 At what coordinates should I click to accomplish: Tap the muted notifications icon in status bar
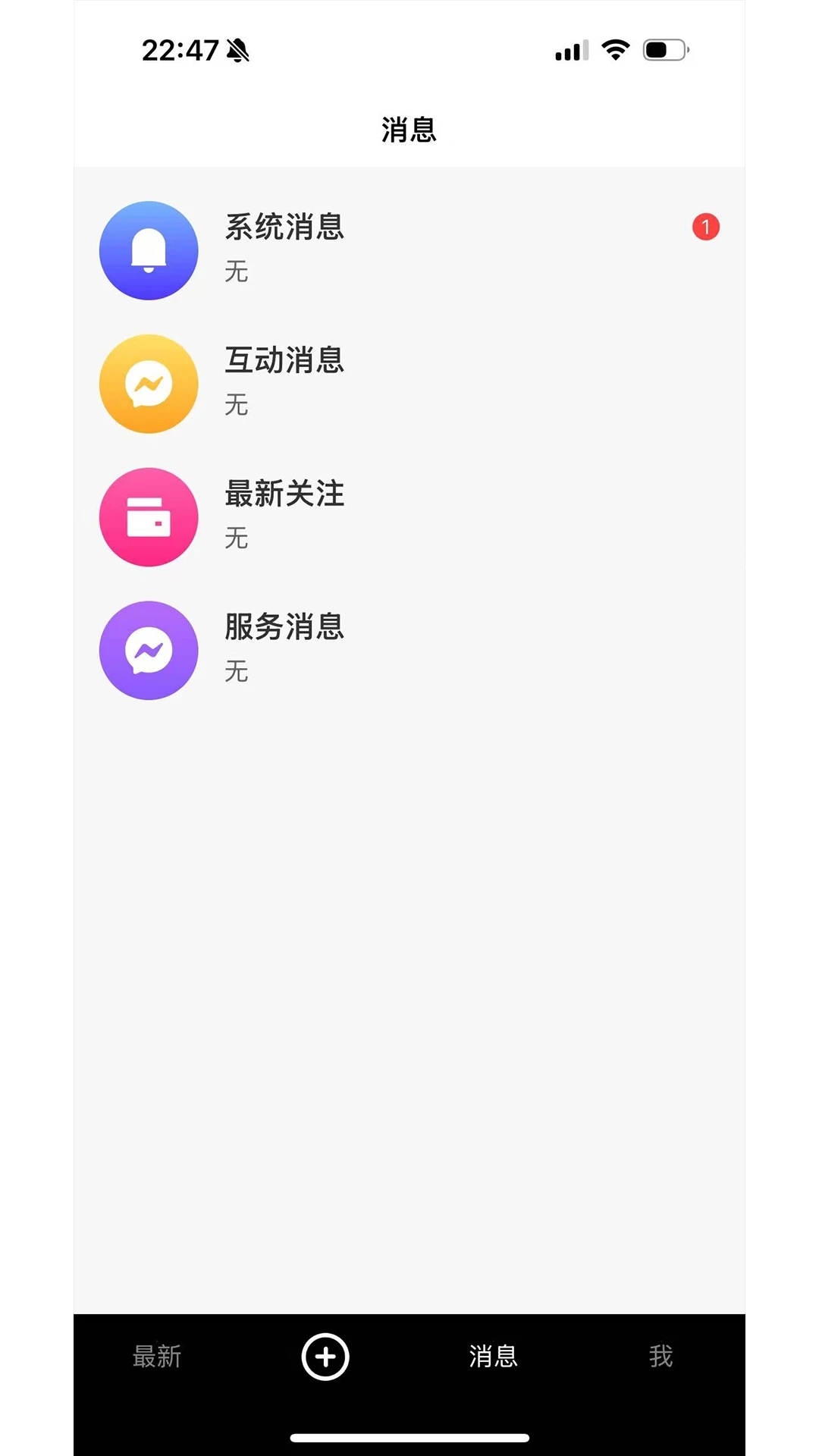pyautogui.click(x=237, y=50)
